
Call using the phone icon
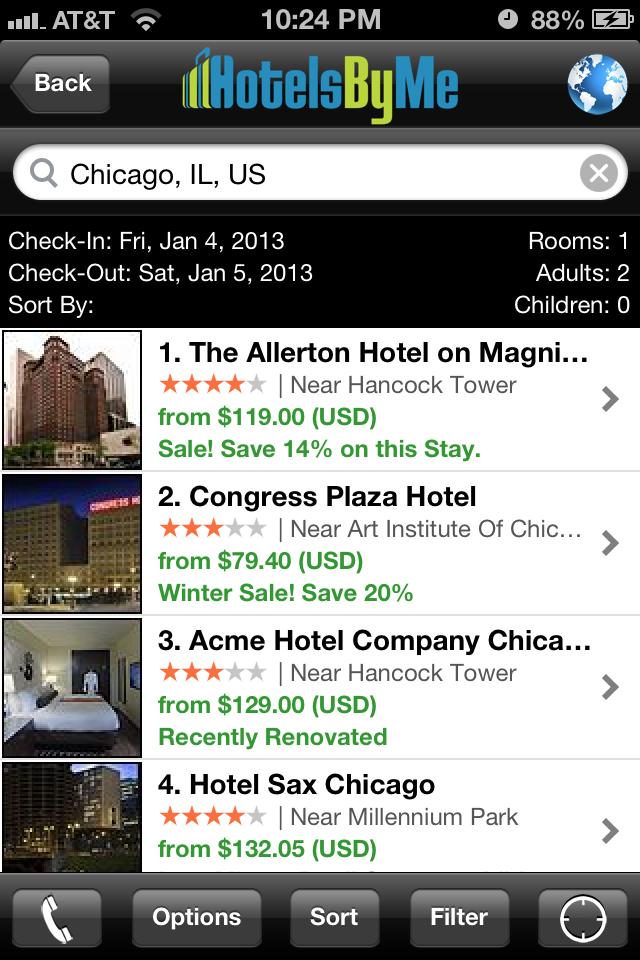point(56,918)
